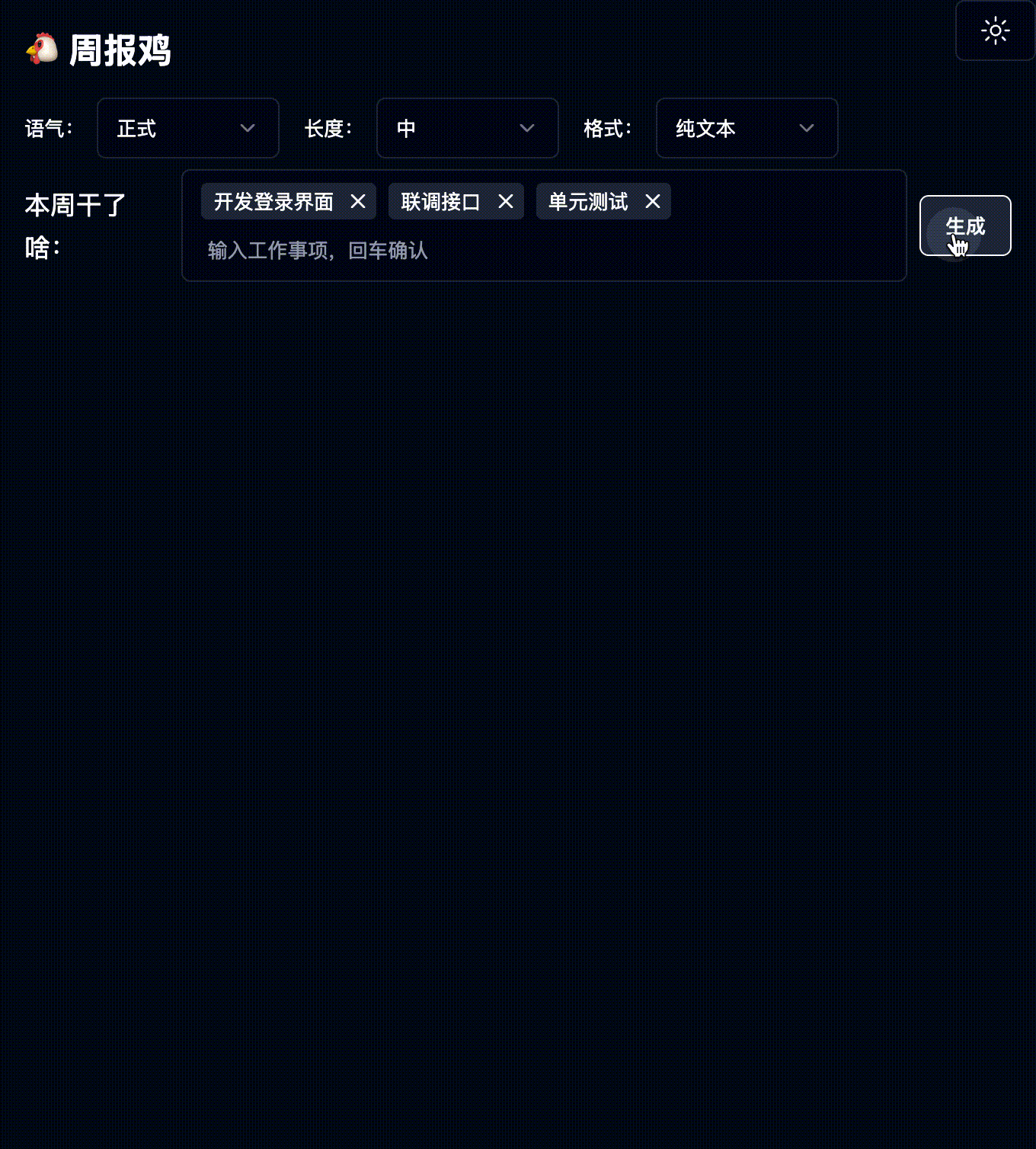Screen dimensions: 1036x1149
Task: Remove the 单元测试 tag
Action: click(x=653, y=202)
